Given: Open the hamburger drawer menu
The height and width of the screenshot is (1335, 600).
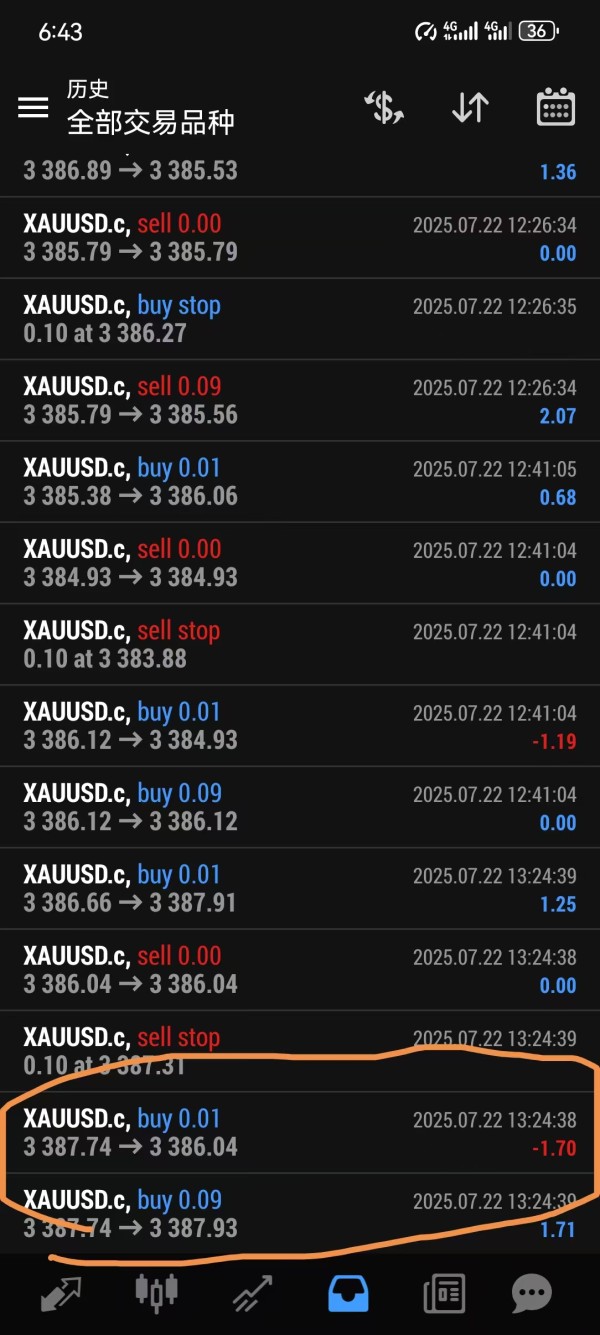Looking at the screenshot, I should [33, 108].
